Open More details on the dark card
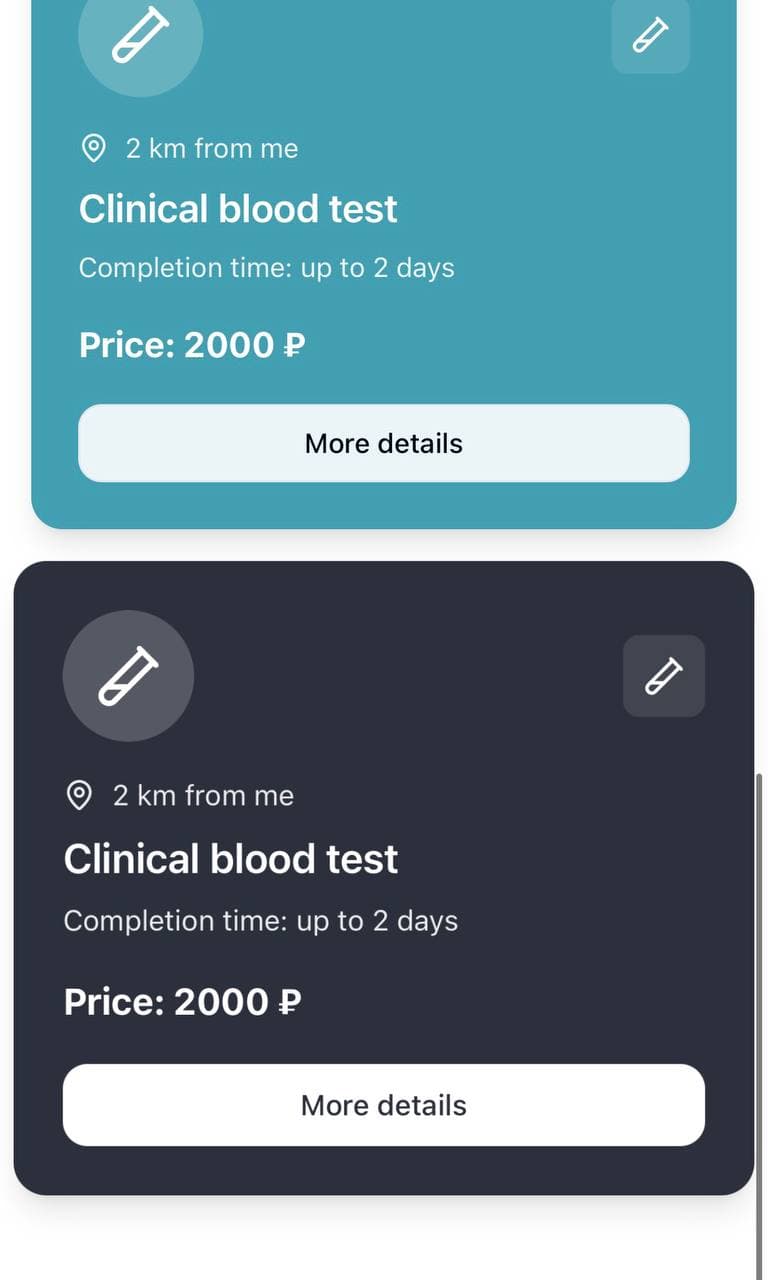 [383, 1105]
